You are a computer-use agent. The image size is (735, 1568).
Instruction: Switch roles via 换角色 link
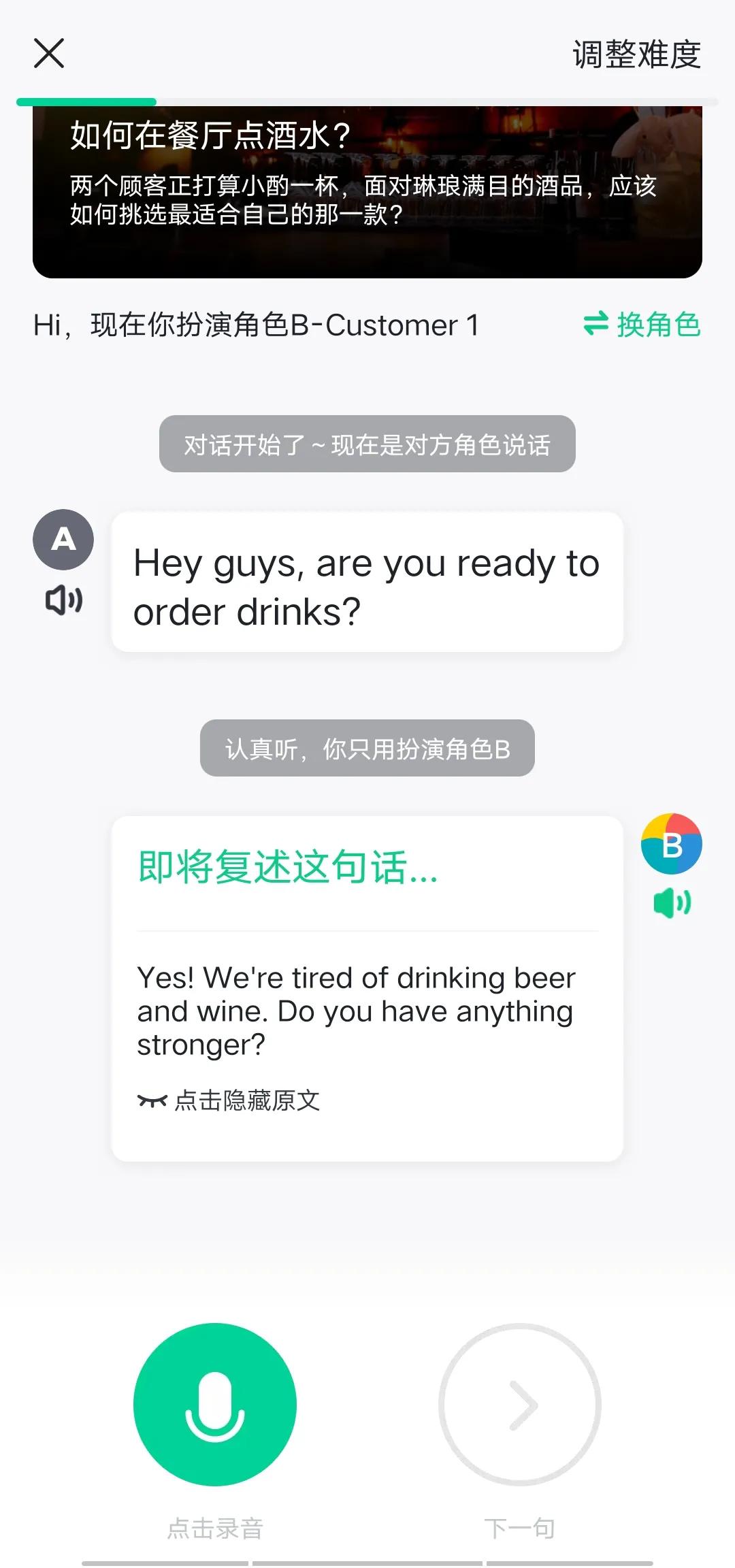pyautogui.click(x=659, y=325)
